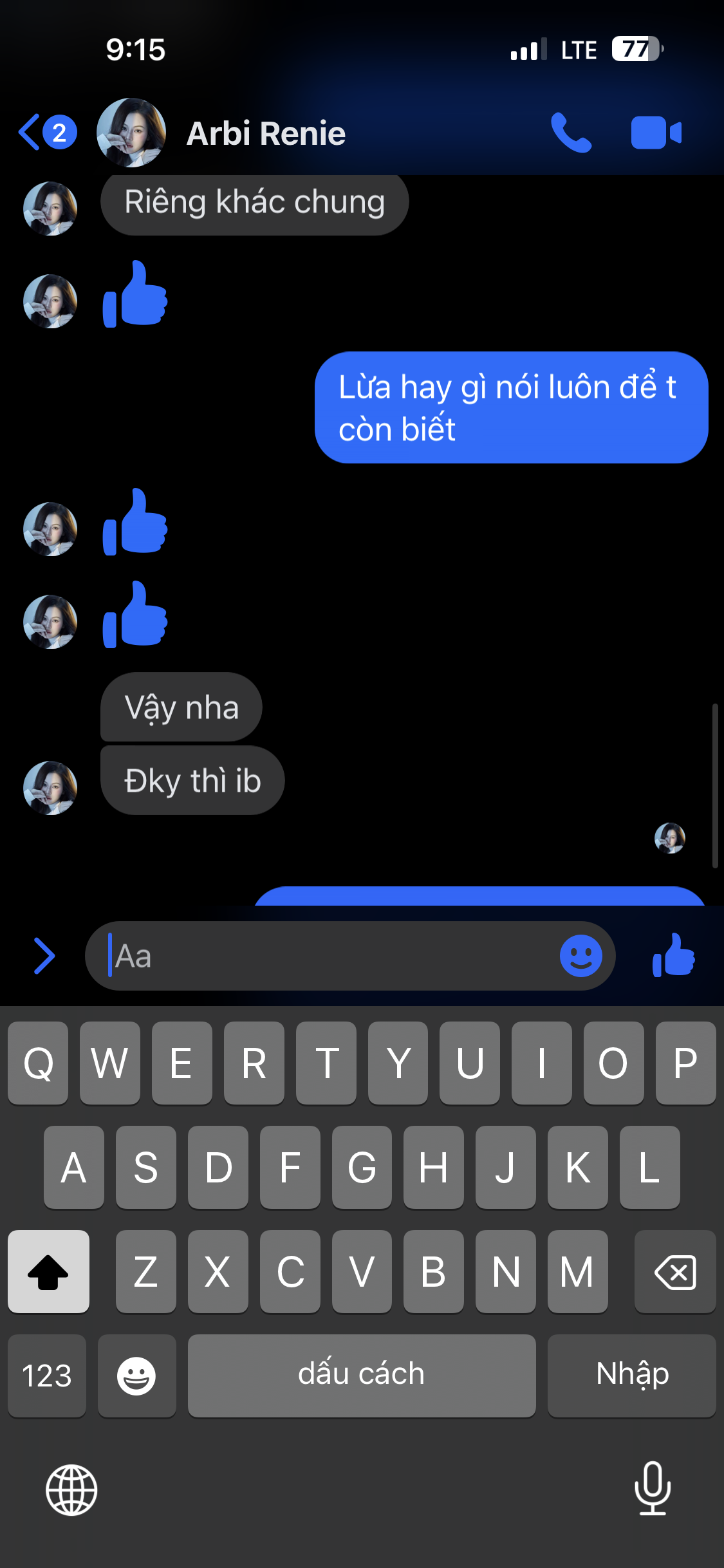
Task: Open the emoji picker in message field
Action: click(580, 956)
